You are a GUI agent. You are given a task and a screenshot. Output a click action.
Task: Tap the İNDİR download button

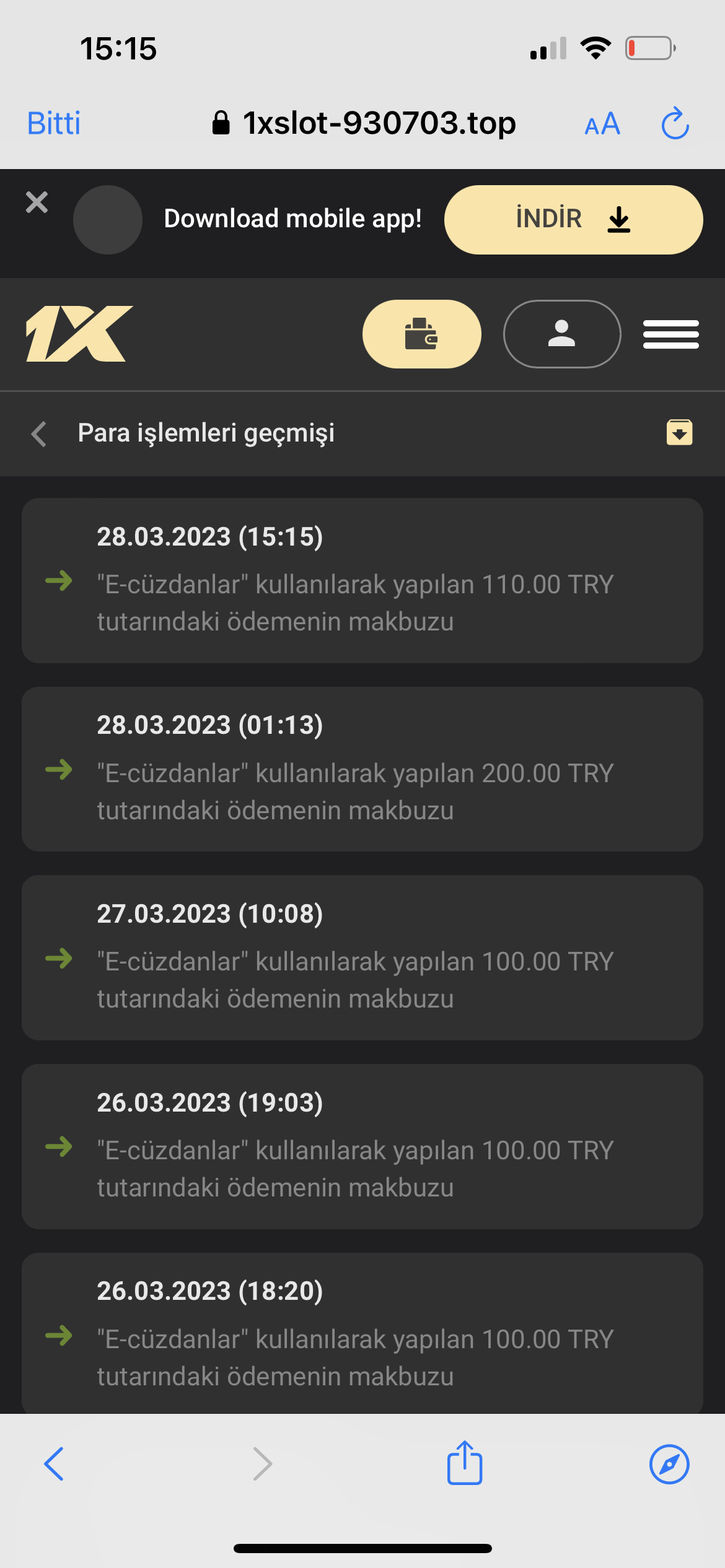point(573,220)
